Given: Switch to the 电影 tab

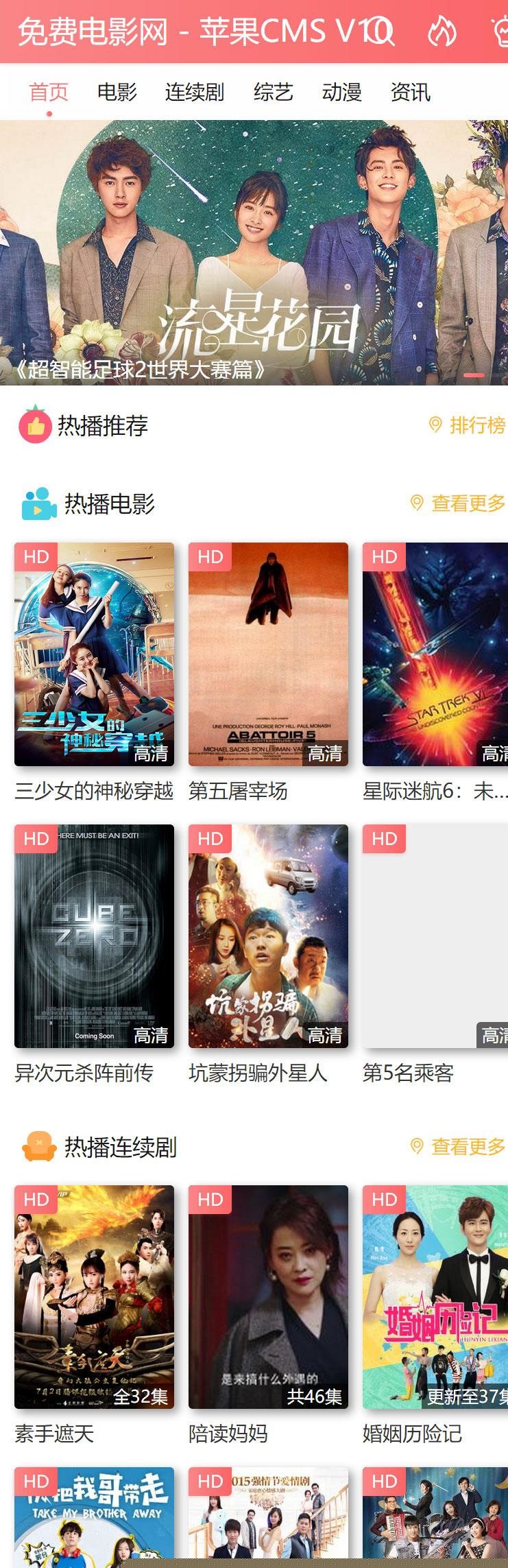Looking at the screenshot, I should (x=117, y=92).
